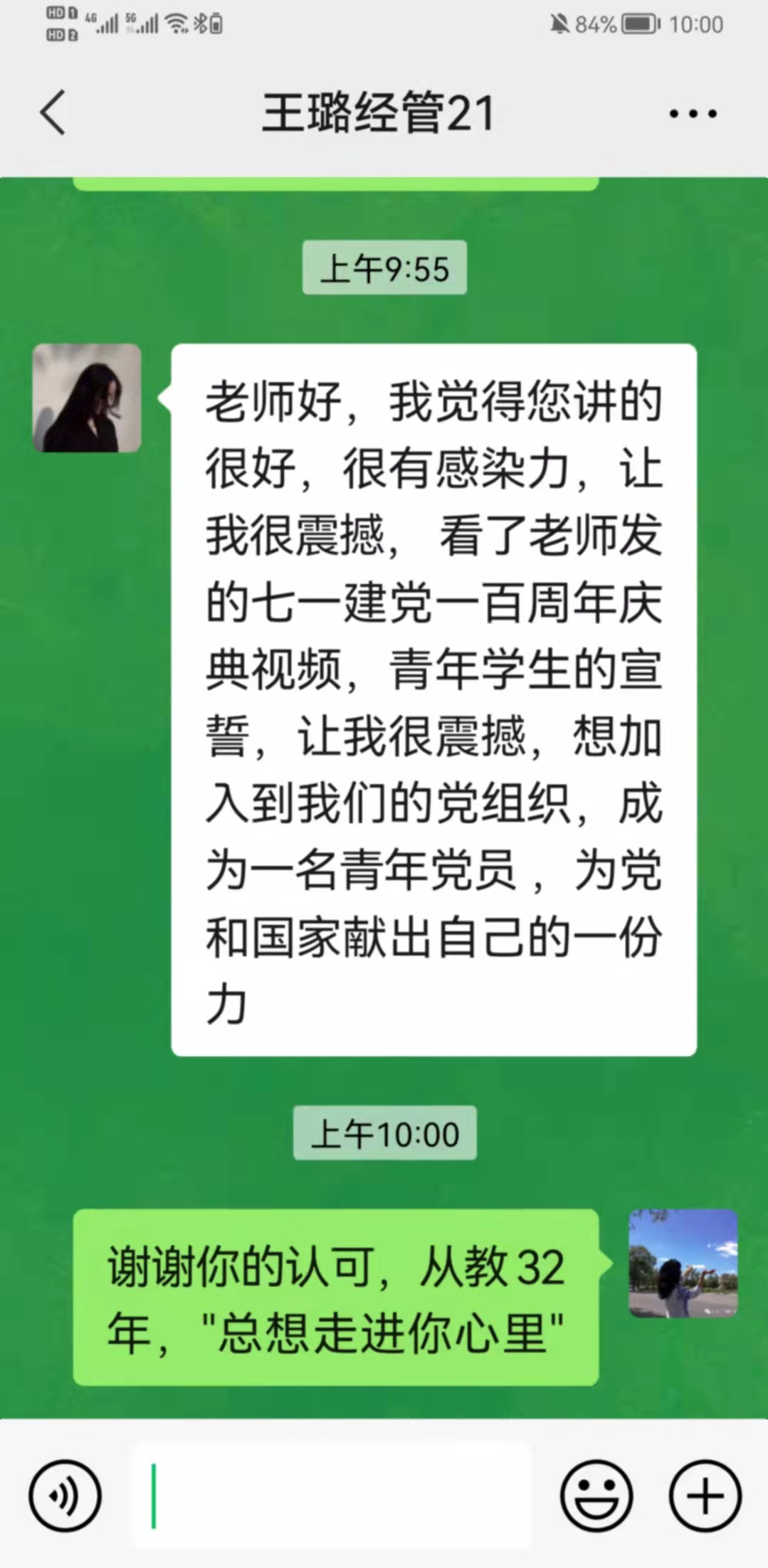Viewport: 768px width, 1568px height.
Task: View the student's profile avatar
Action: point(87,398)
